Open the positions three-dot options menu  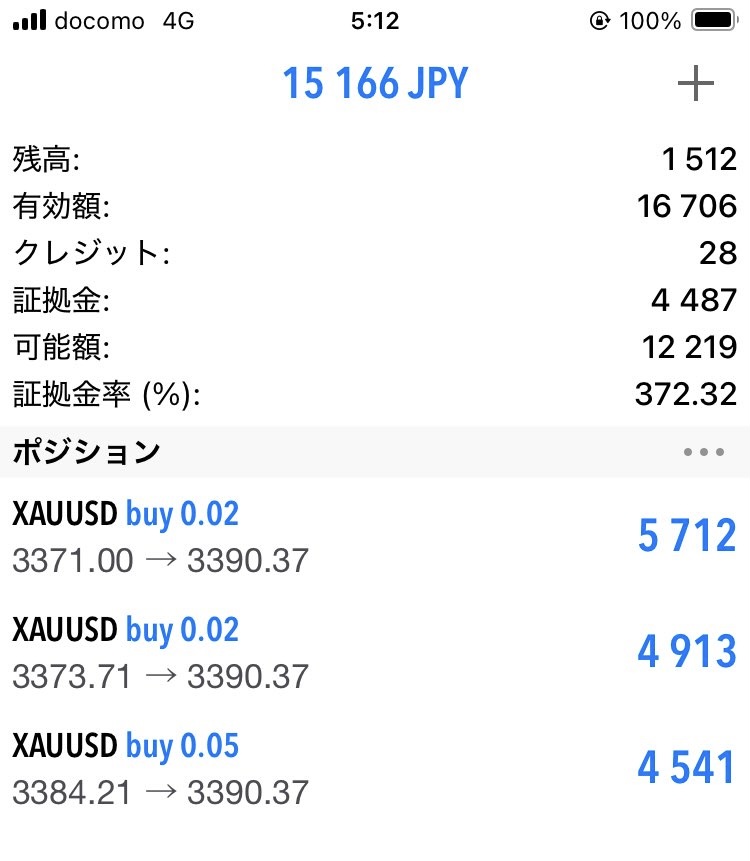(x=703, y=452)
